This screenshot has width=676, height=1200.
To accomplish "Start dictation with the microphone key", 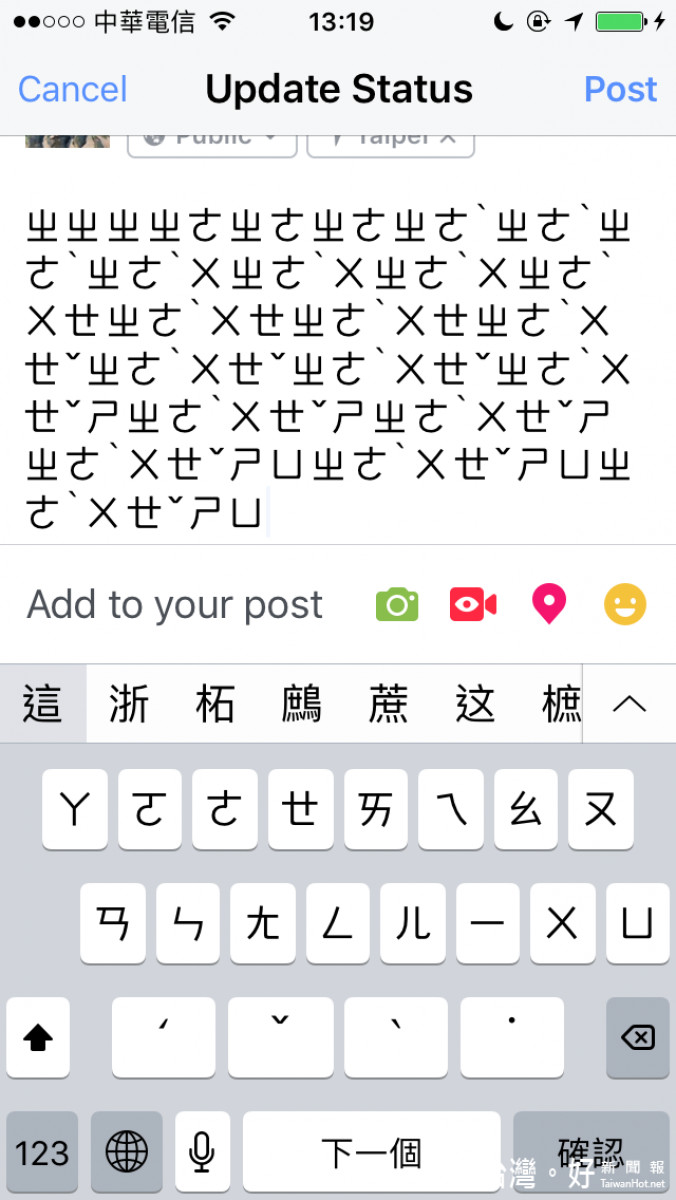I will point(202,1152).
